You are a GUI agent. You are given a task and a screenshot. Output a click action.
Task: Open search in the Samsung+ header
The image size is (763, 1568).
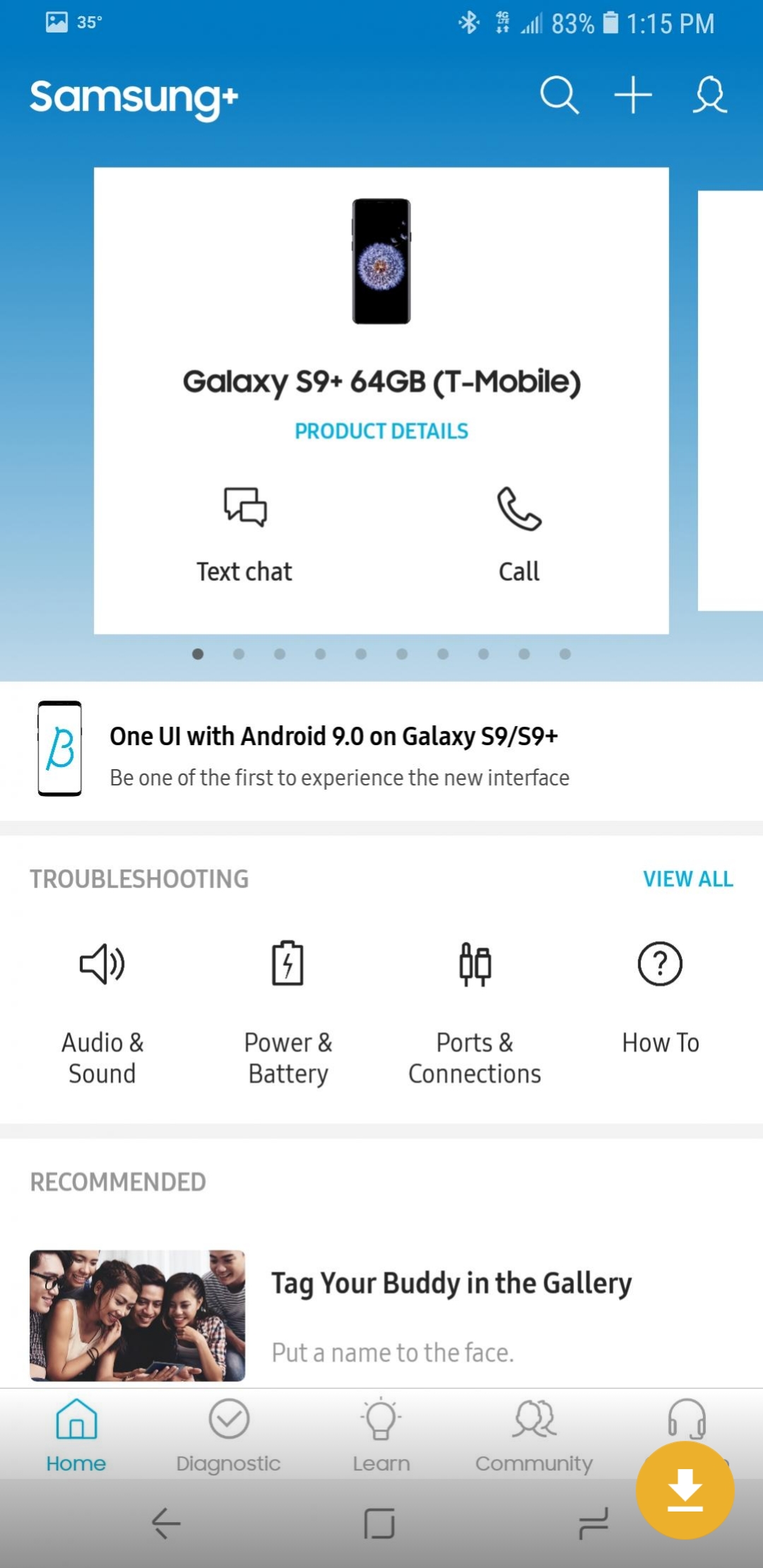coord(559,95)
